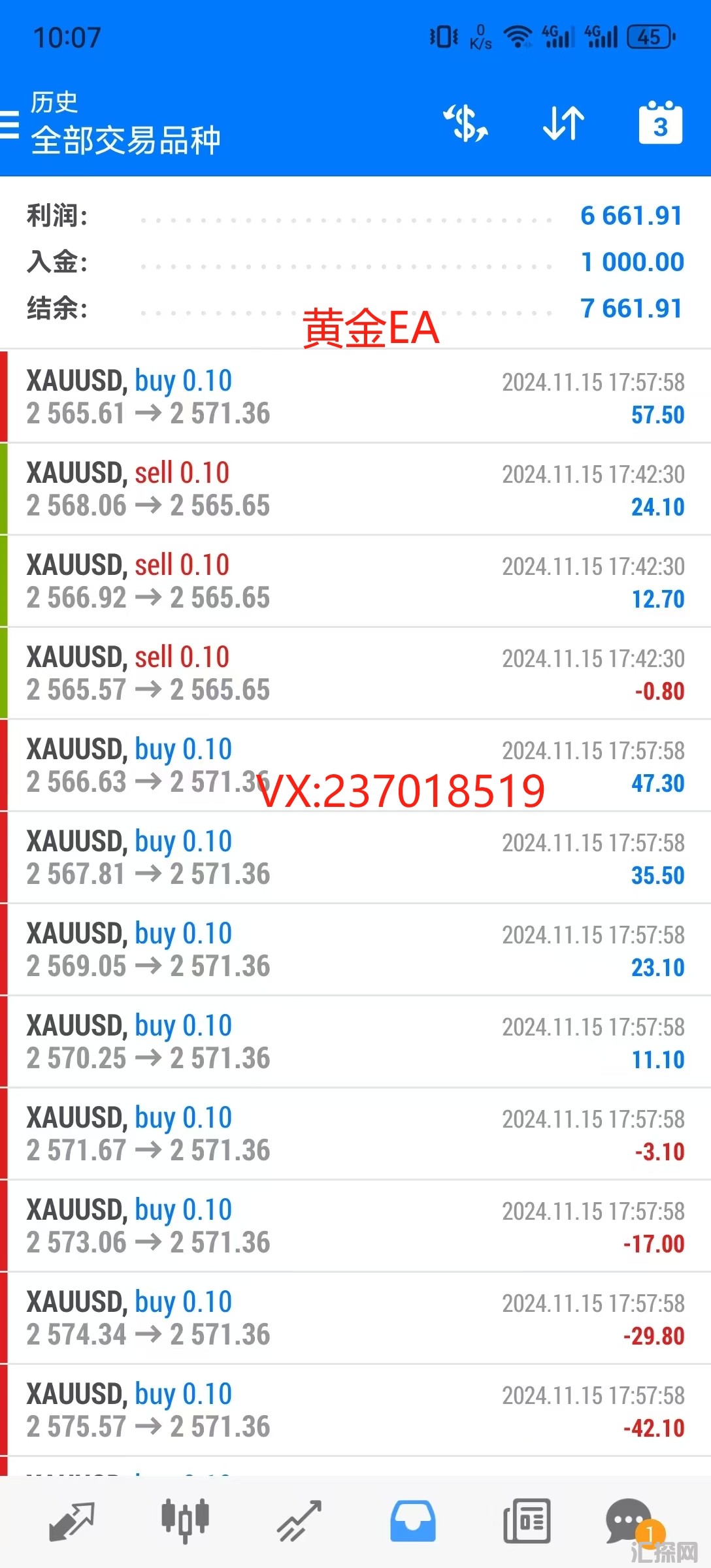Open the buy trade from 2 573.06
Screen dimensions: 711x1568
click(x=355, y=1226)
